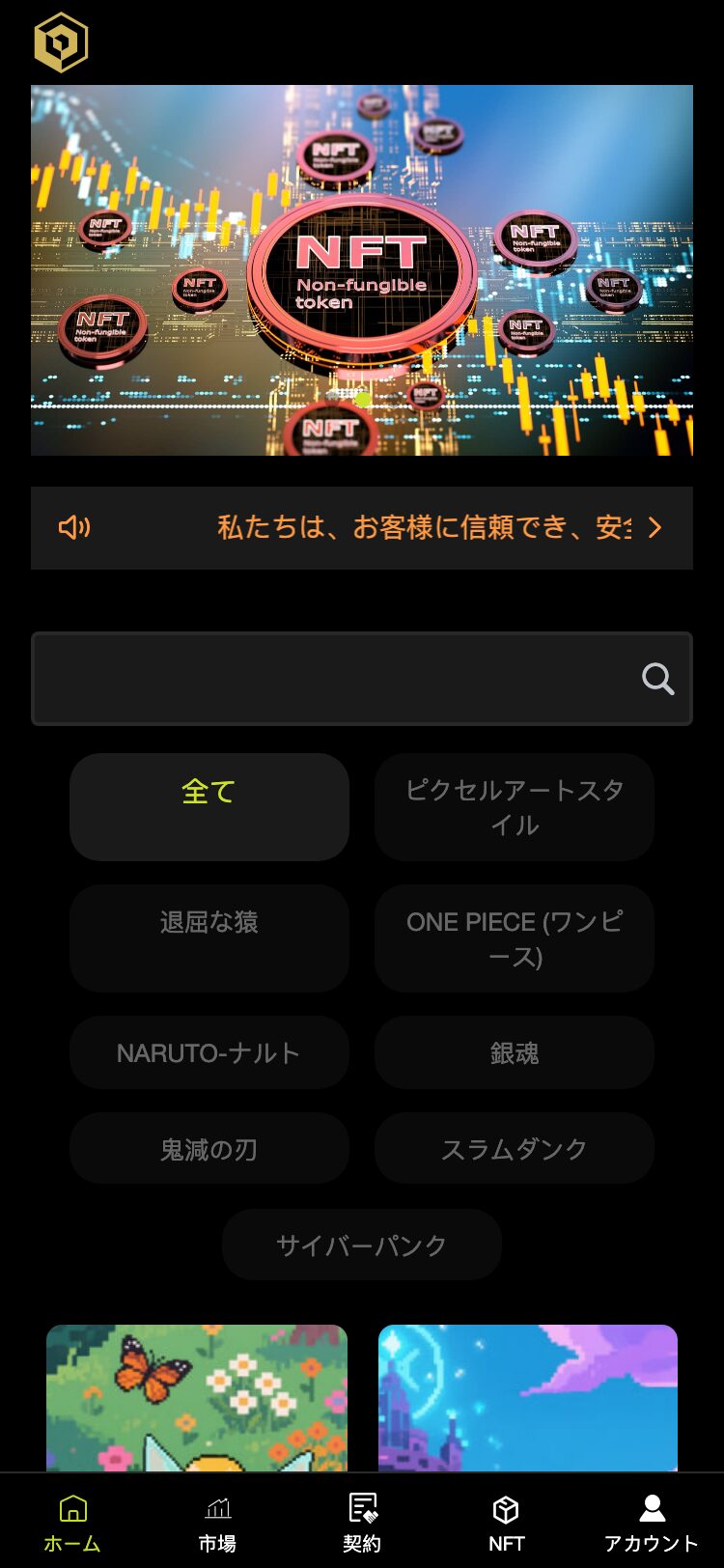Choose the 退屈な猿 category

click(x=209, y=938)
